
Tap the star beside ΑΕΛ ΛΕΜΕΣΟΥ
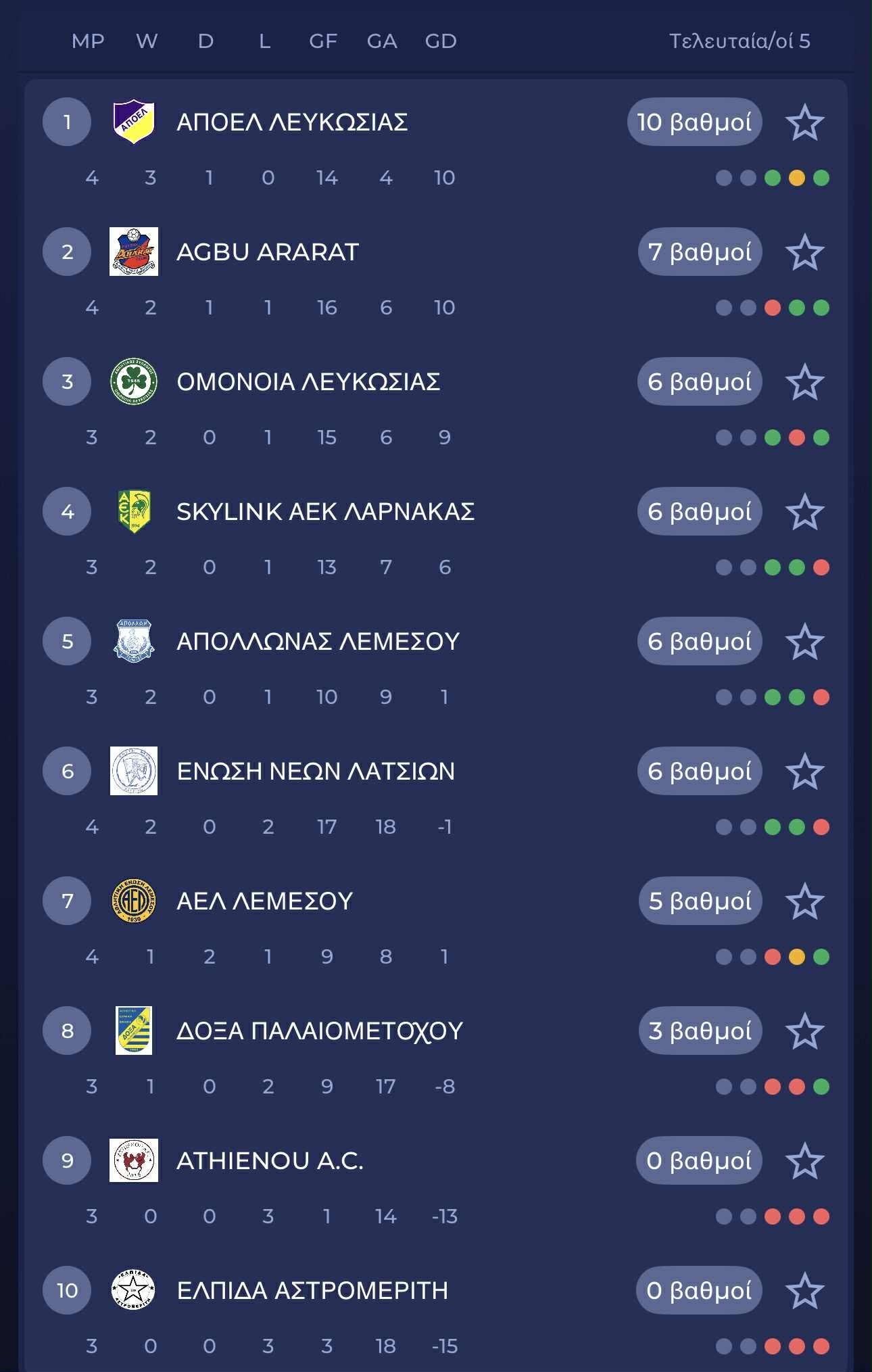tap(804, 901)
